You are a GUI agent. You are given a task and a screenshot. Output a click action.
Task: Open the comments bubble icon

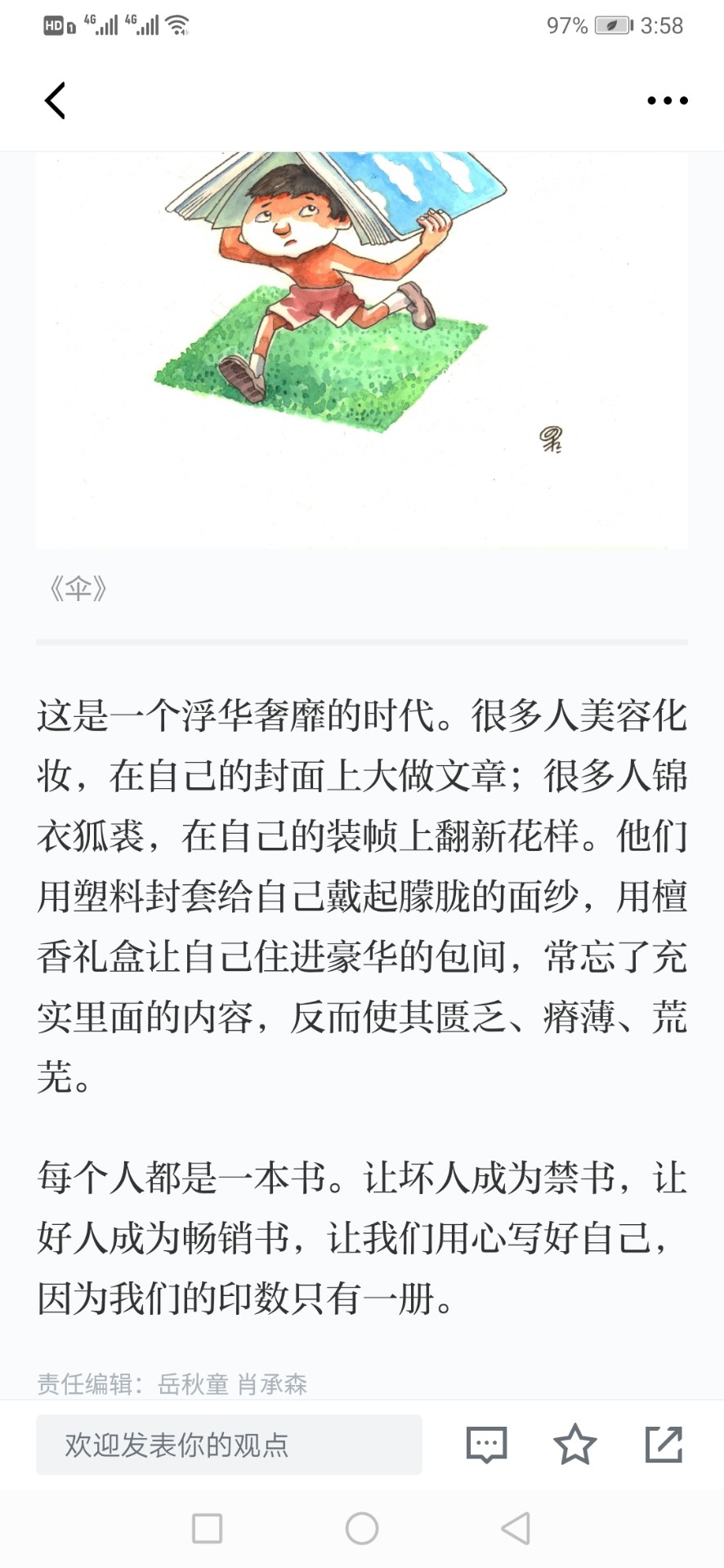point(486,1445)
